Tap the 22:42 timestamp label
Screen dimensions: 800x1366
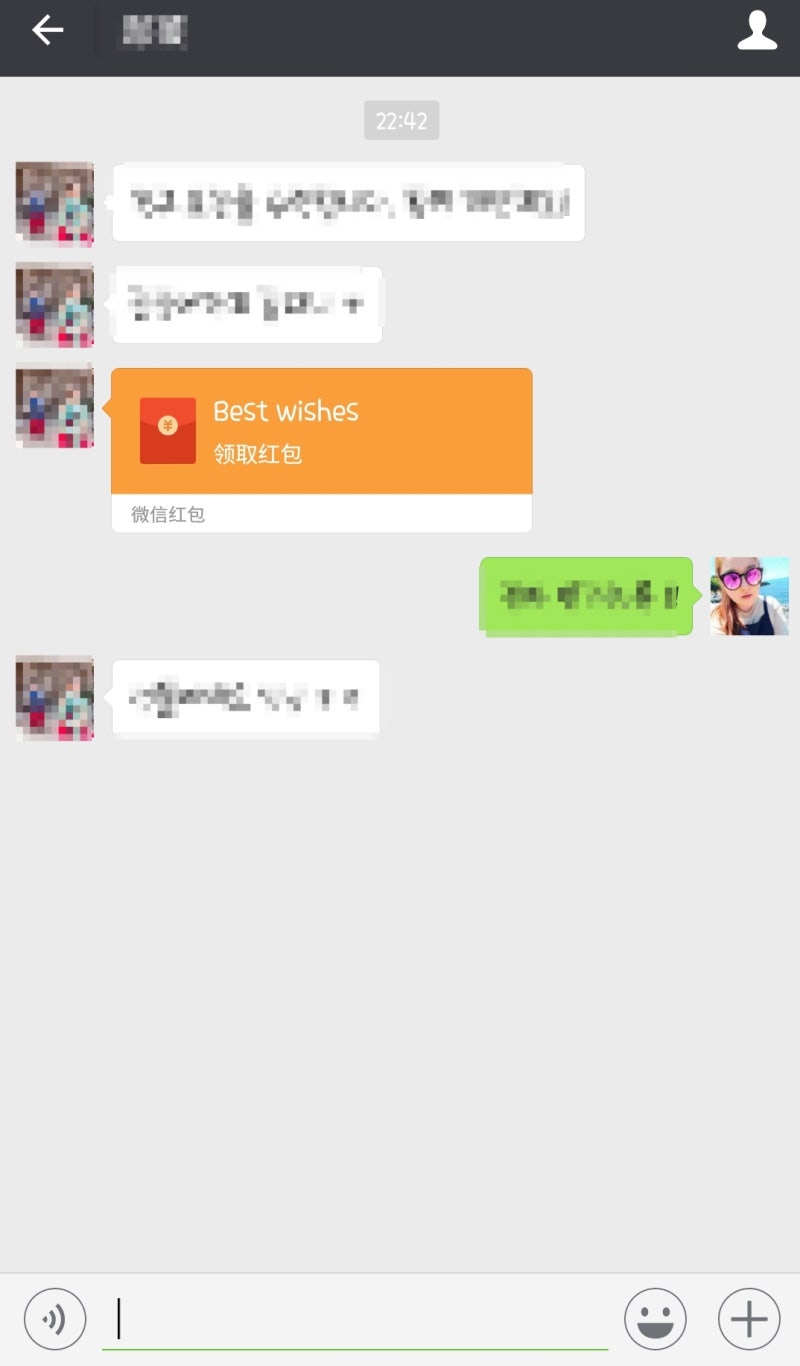pos(401,120)
